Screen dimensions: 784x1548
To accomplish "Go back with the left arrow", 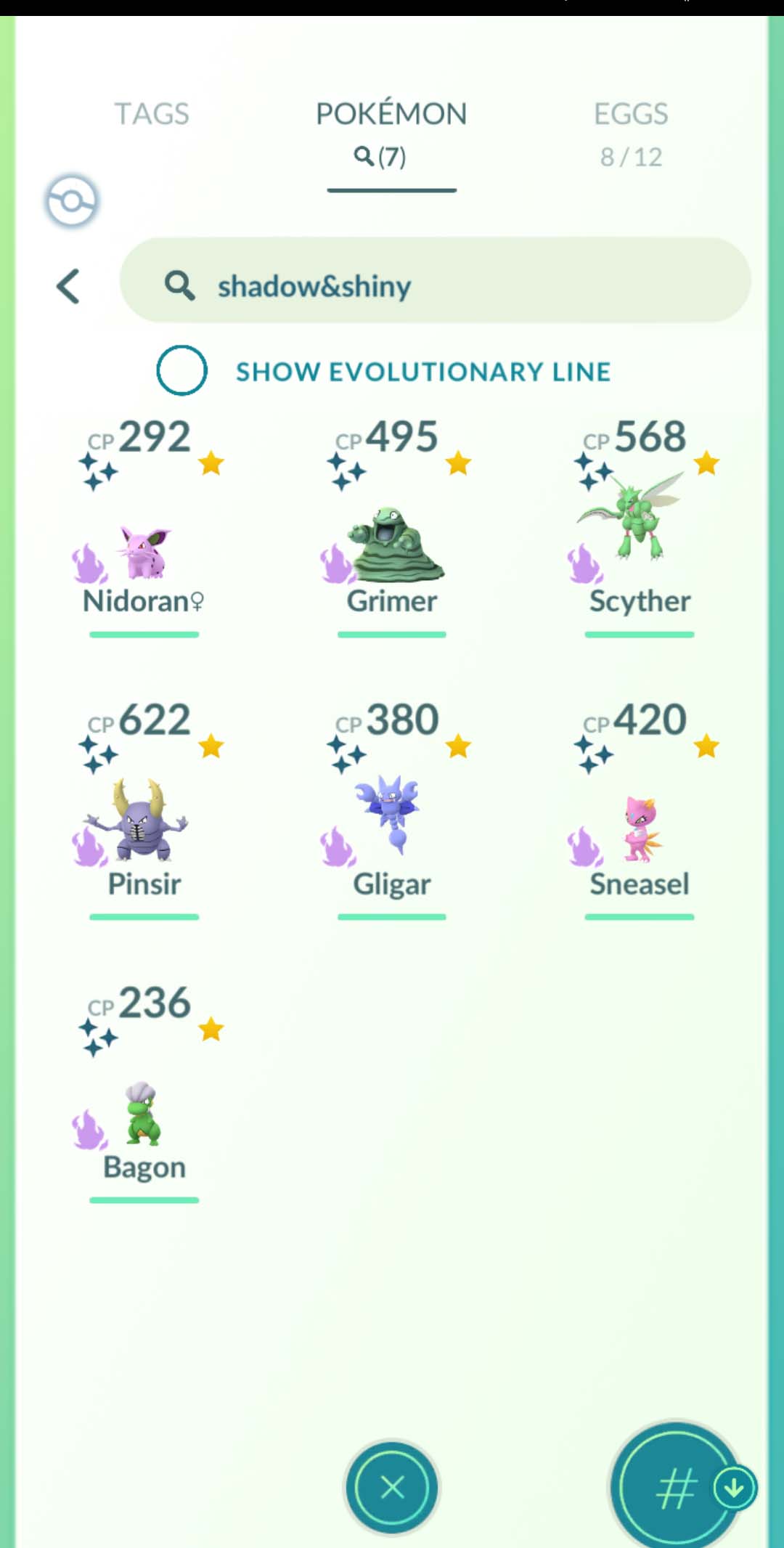I will coord(68,286).
